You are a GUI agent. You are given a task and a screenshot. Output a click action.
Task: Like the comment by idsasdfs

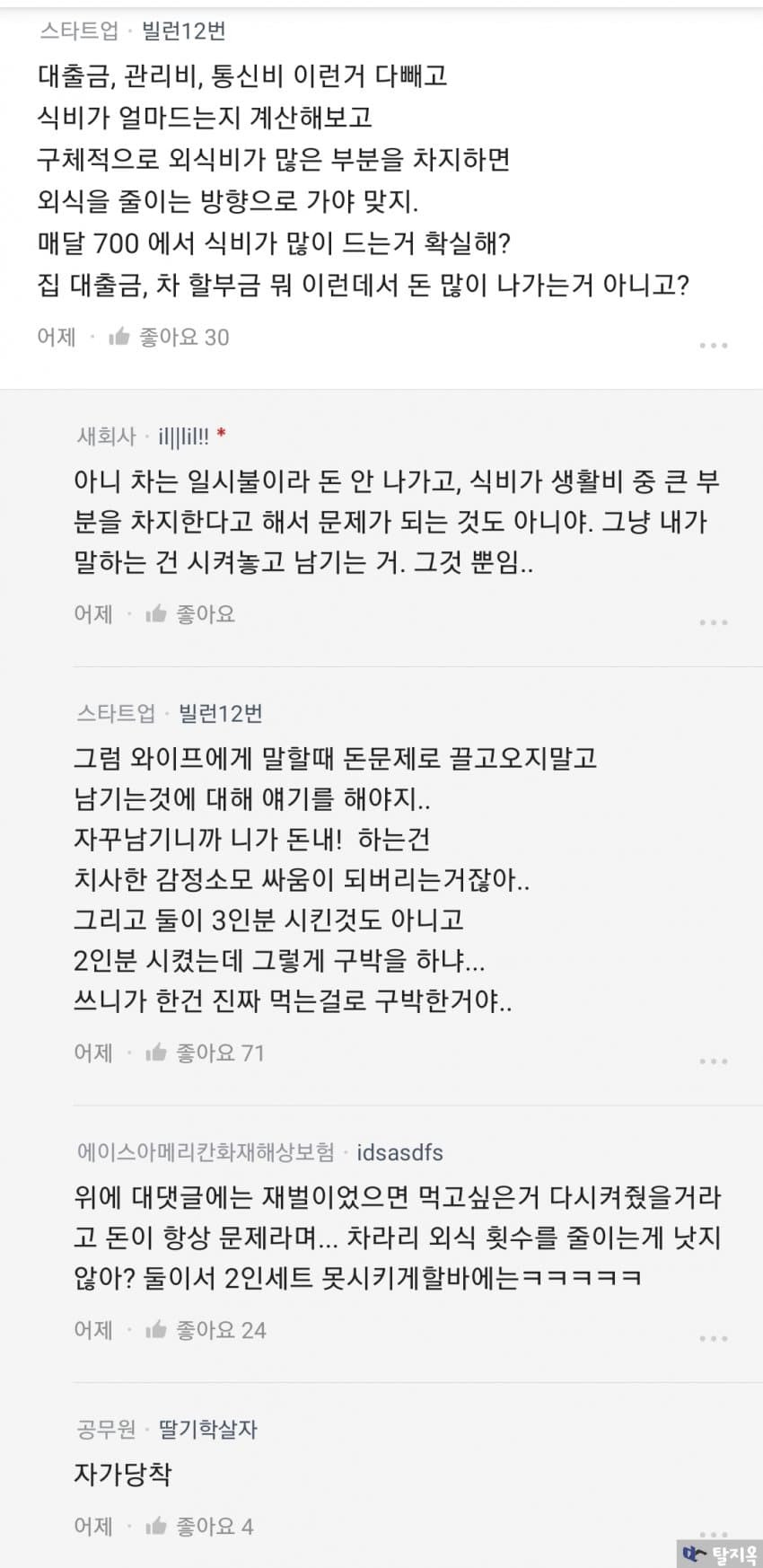tap(156, 1330)
